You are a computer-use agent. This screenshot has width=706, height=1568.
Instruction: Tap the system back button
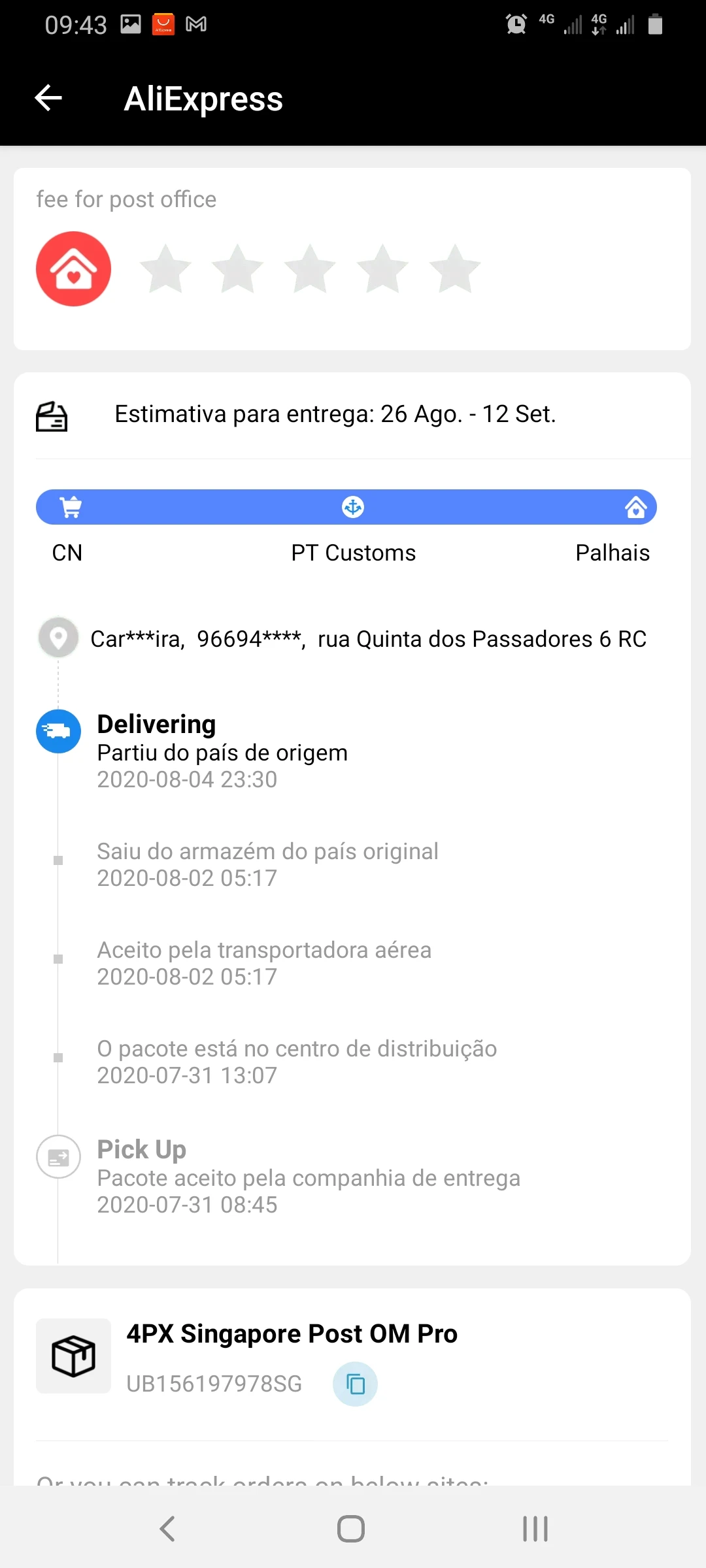tap(167, 1529)
